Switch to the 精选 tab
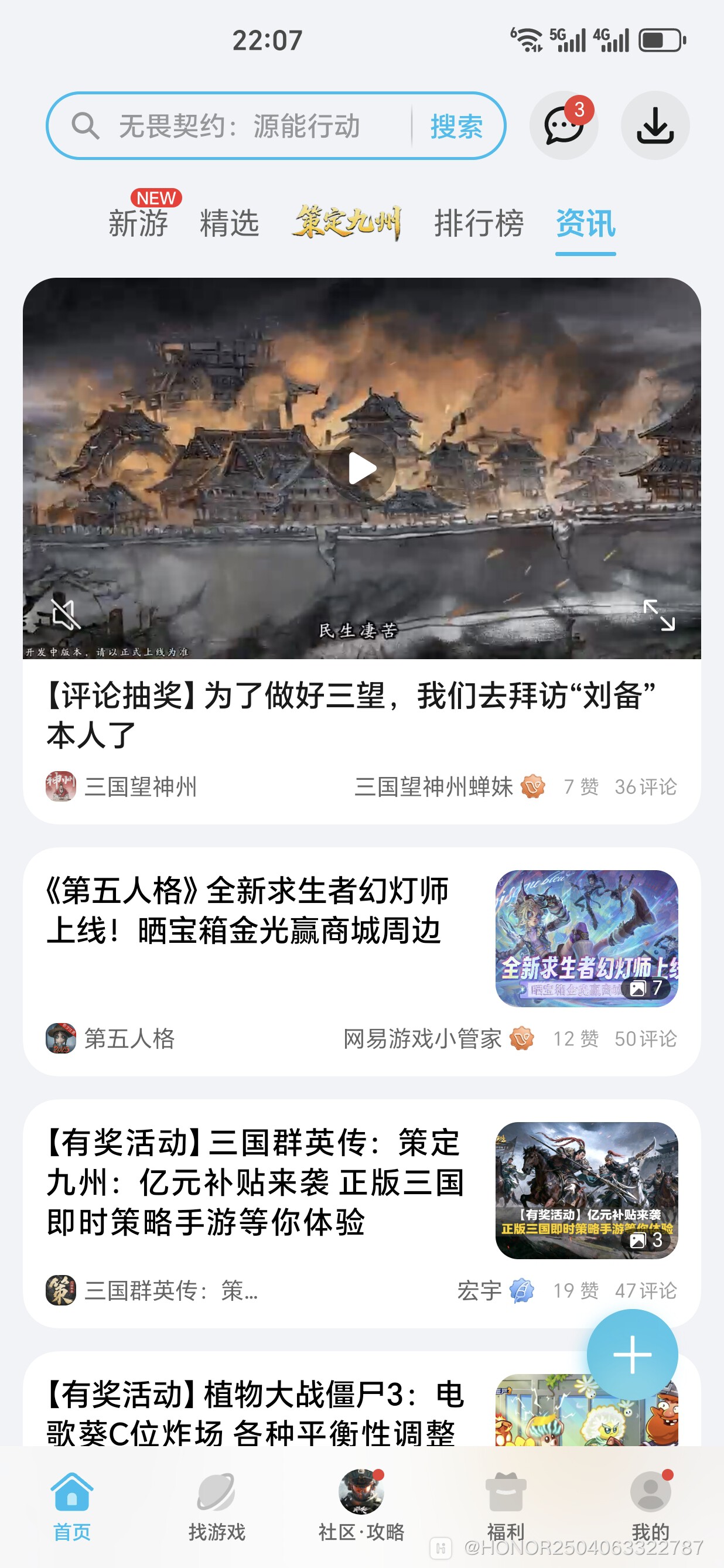This screenshot has height=1568, width=724. point(230,223)
